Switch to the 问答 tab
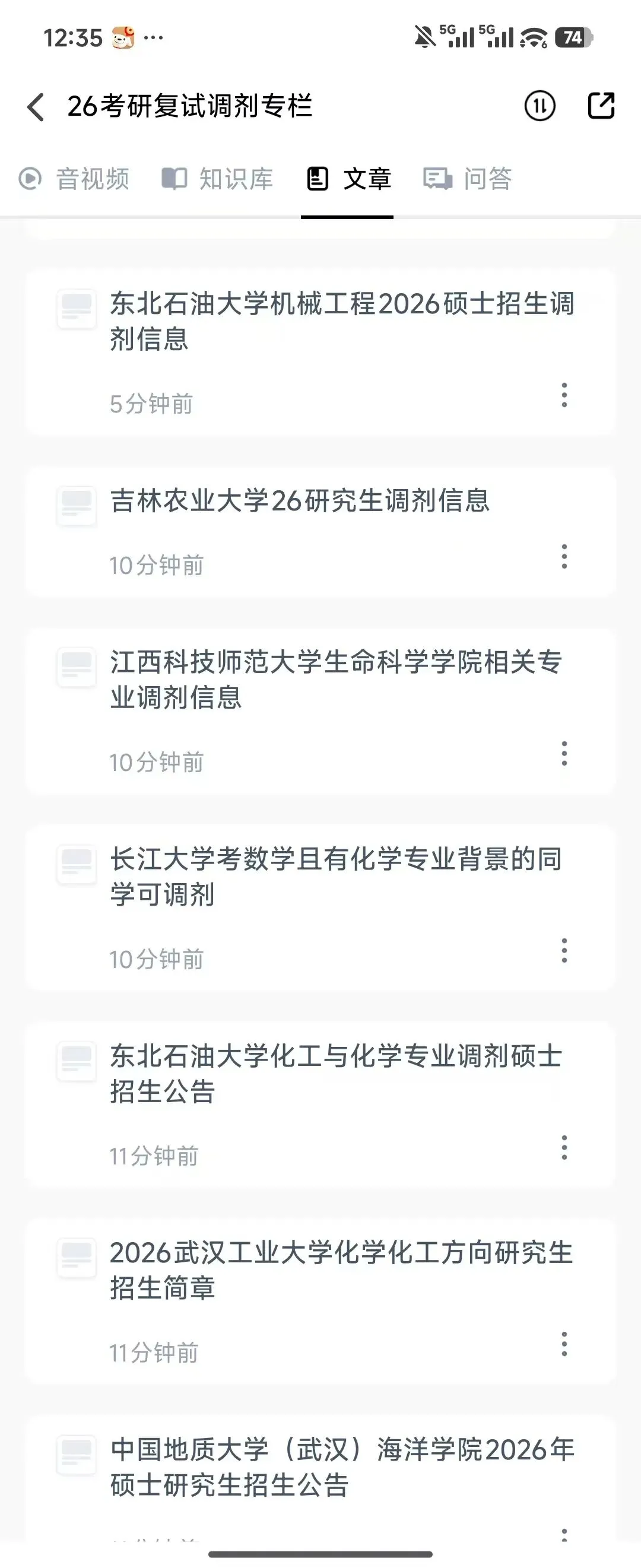This screenshot has height=1568, width=641. point(468,179)
